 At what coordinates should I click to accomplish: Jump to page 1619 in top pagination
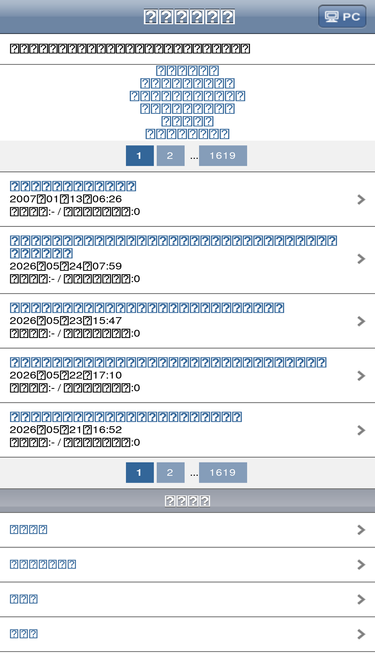coord(222,156)
